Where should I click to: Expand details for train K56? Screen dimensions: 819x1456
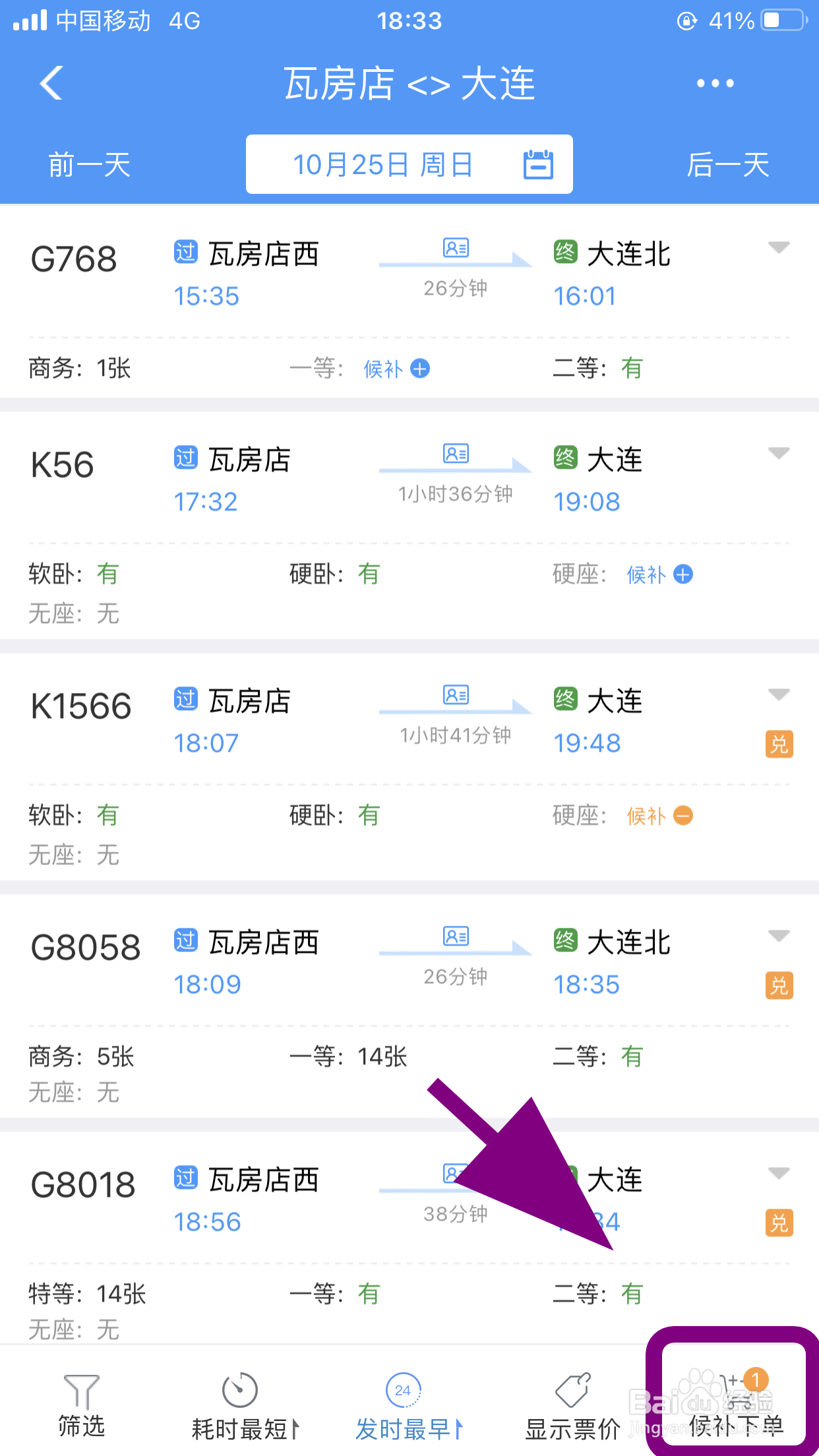click(778, 453)
